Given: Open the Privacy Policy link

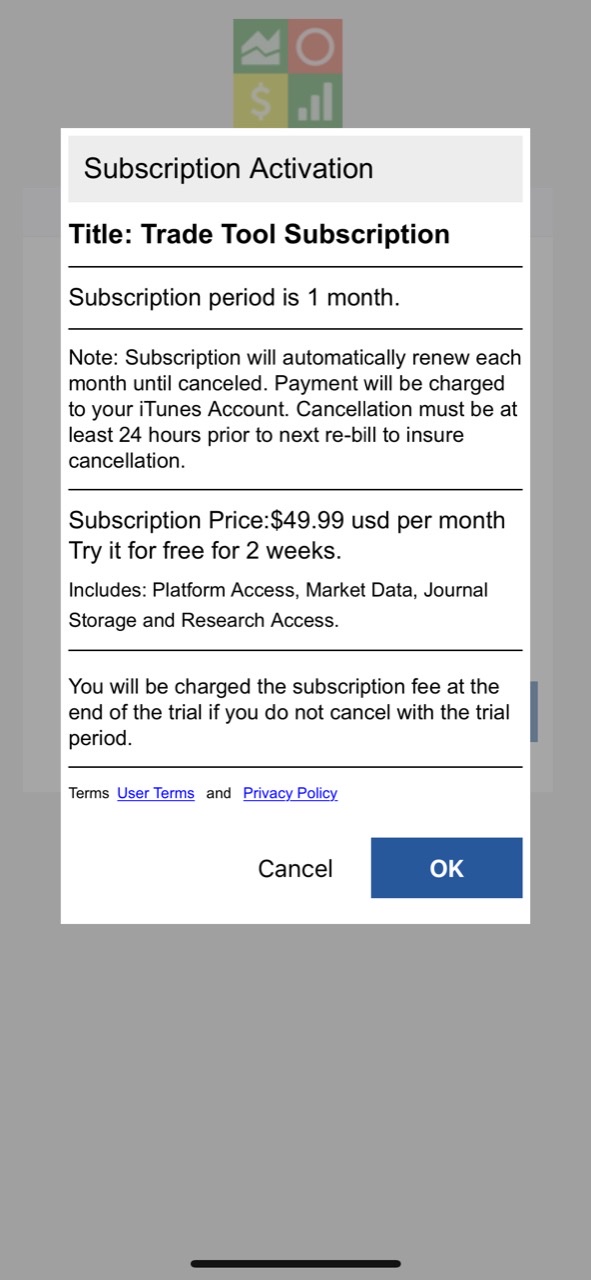Looking at the screenshot, I should [290, 793].
